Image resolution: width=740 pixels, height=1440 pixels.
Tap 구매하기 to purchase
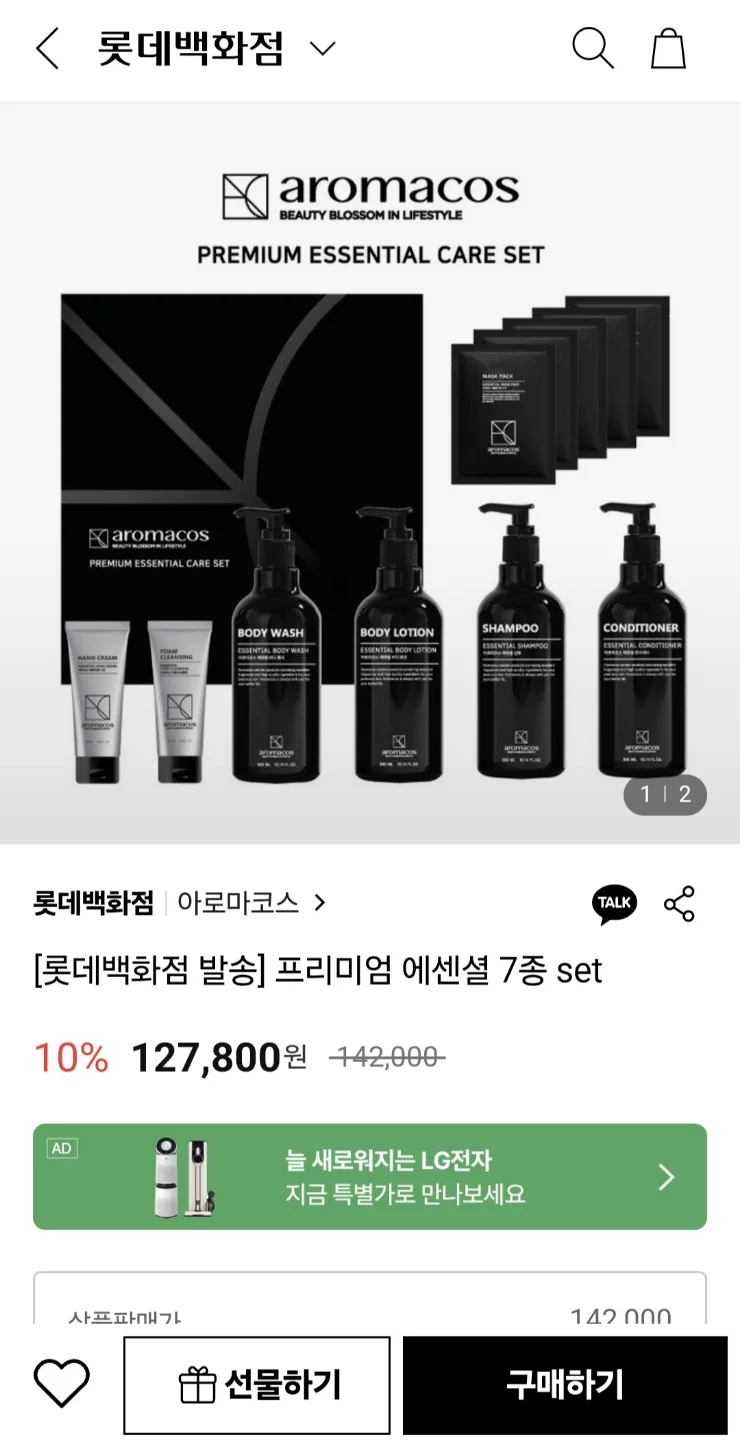click(x=565, y=1385)
